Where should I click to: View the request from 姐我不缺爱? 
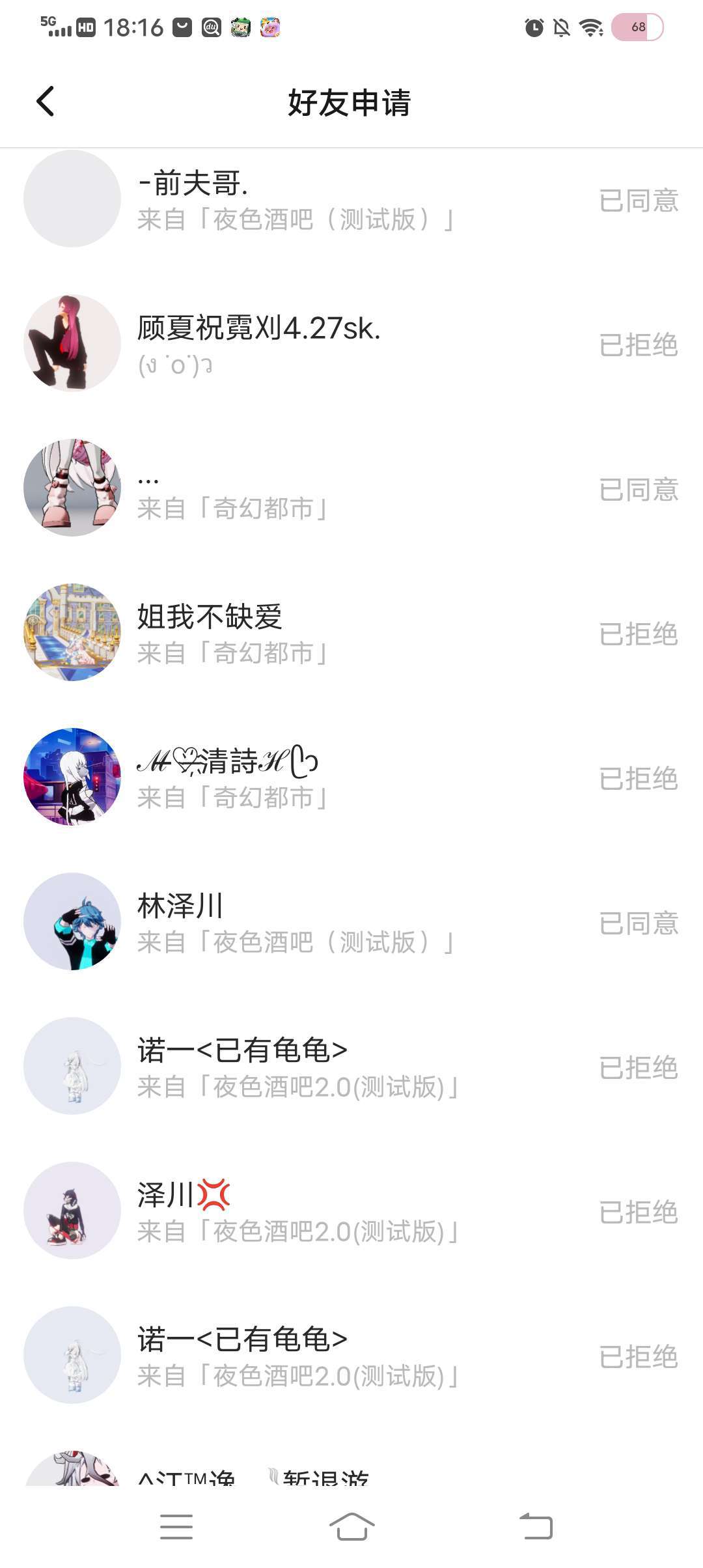(x=293, y=633)
